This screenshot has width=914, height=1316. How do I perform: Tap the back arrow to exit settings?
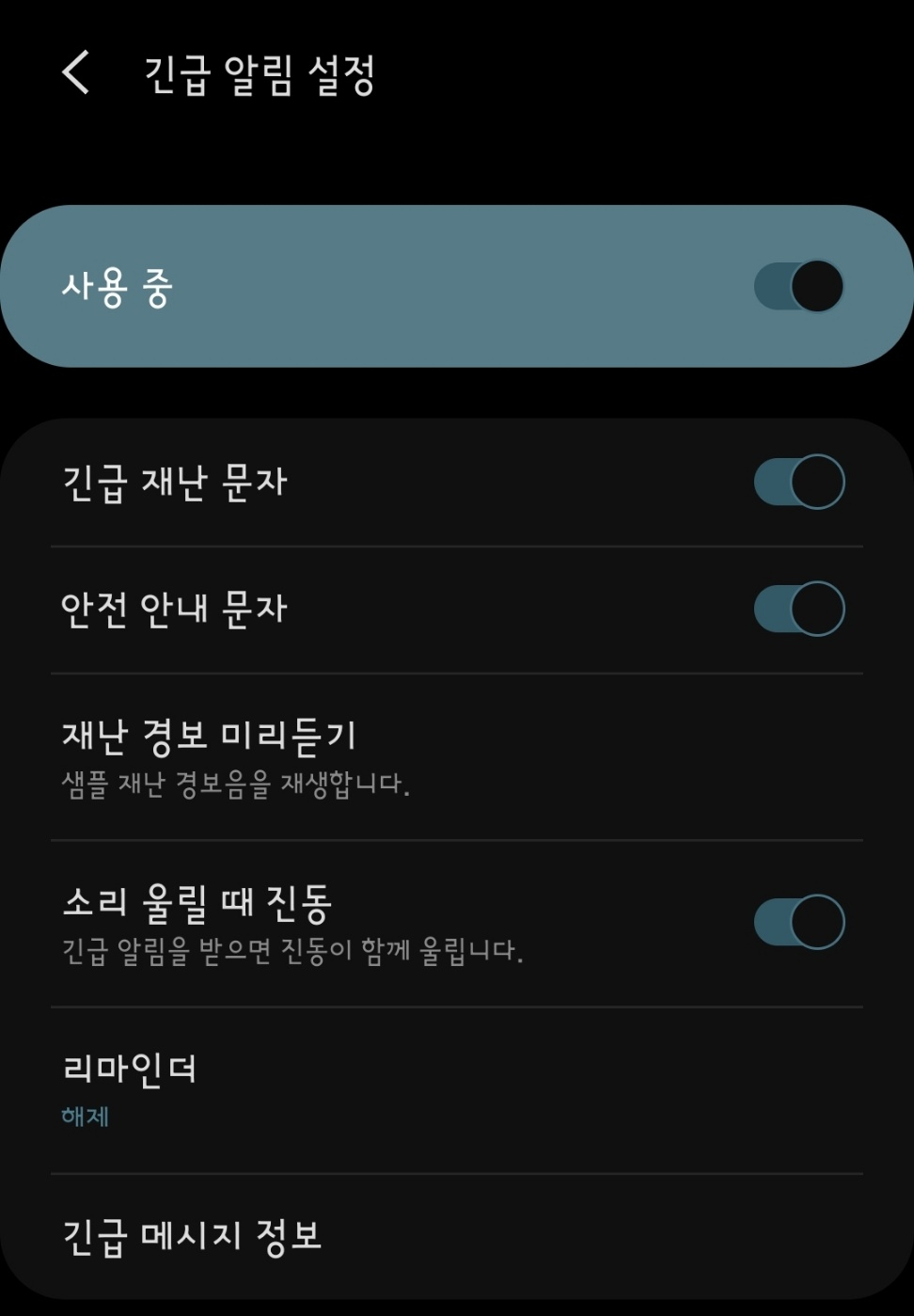(x=74, y=74)
